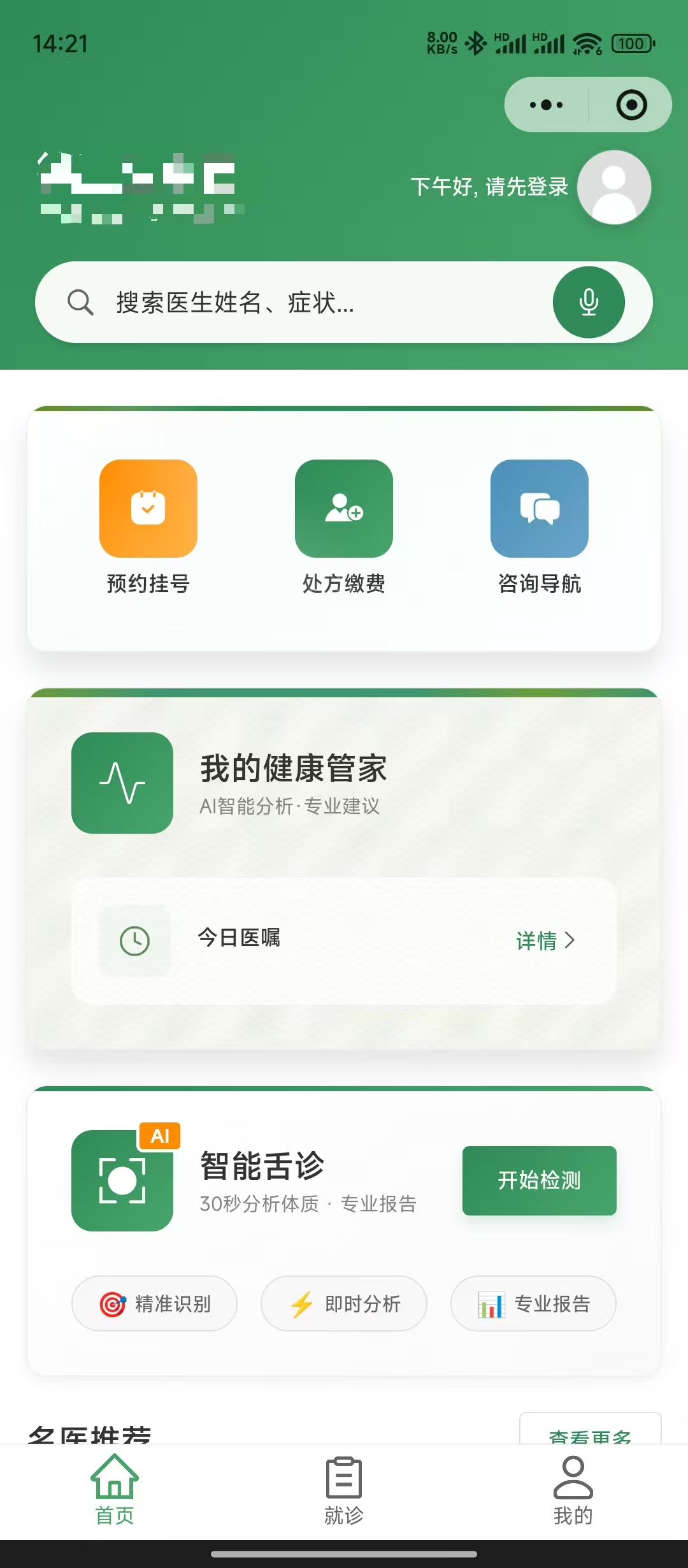Click the search input field

[x=287, y=303]
